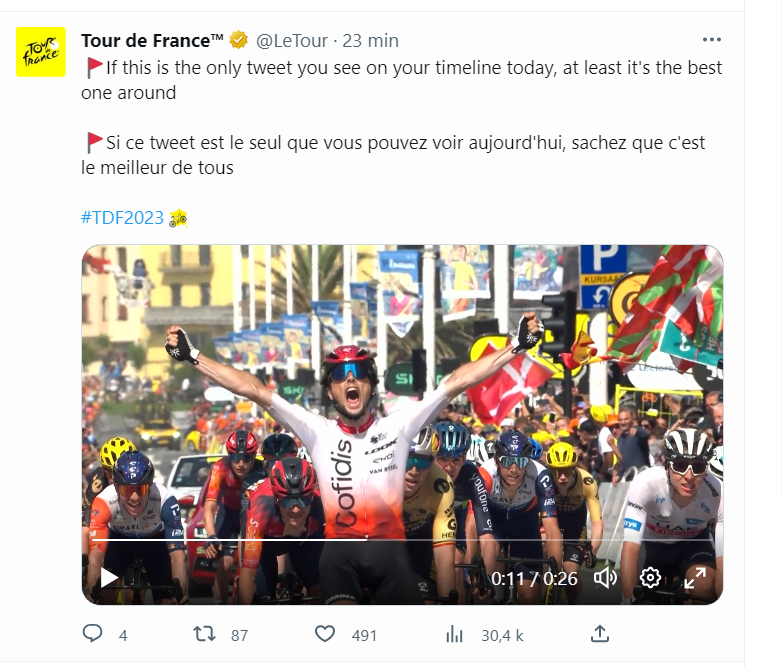Expand the video to fullscreen
The width and height of the screenshot is (782, 668).
coord(694,578)
